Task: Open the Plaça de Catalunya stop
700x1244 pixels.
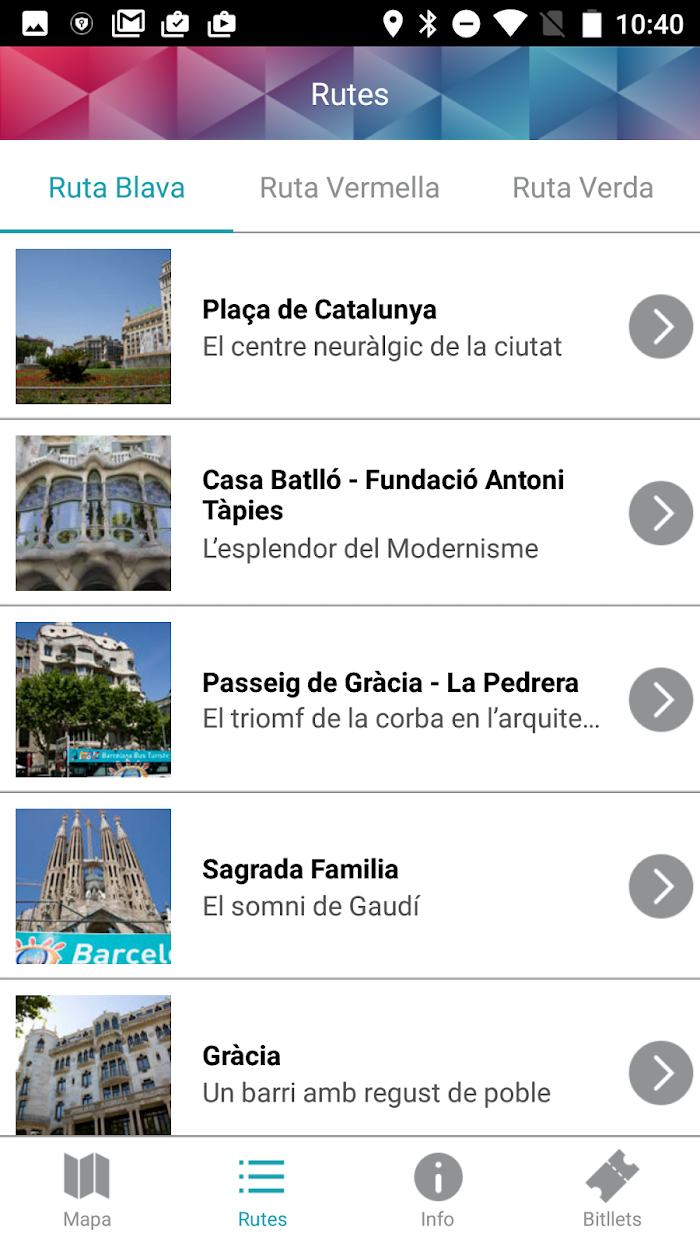Action: [x=350, y=326]
